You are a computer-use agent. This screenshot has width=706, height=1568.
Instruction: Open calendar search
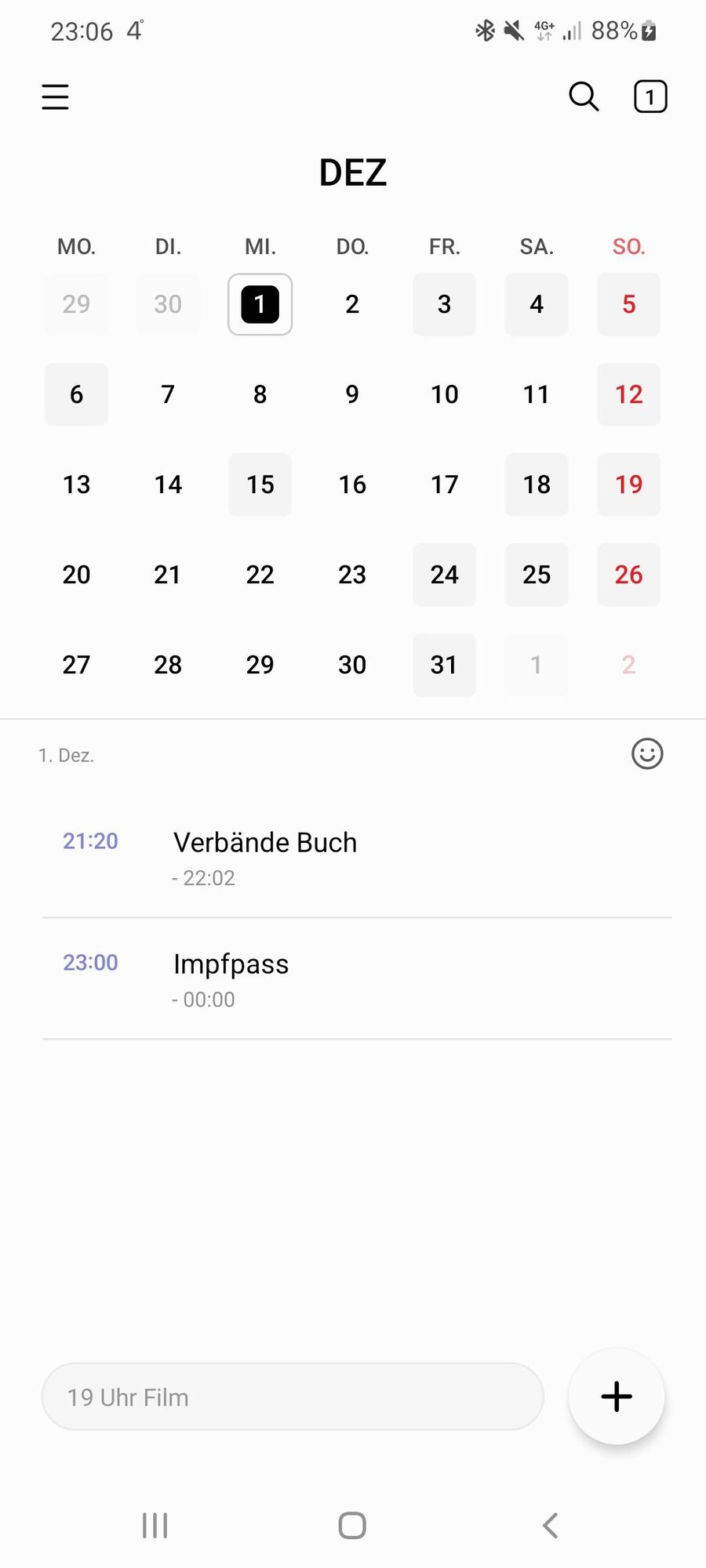pyautogui.click(x=584, y=97)
